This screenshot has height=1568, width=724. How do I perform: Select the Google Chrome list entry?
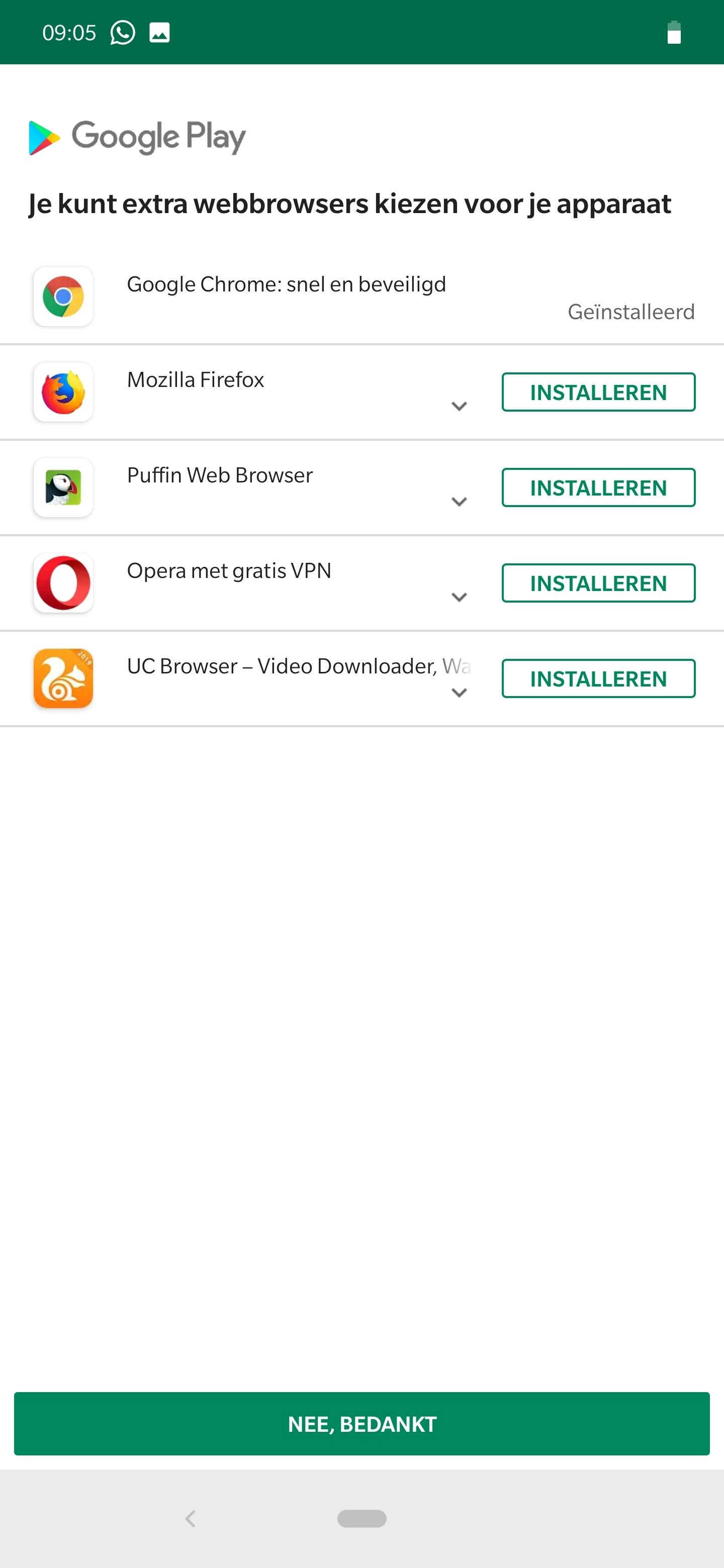click(285, 283)
